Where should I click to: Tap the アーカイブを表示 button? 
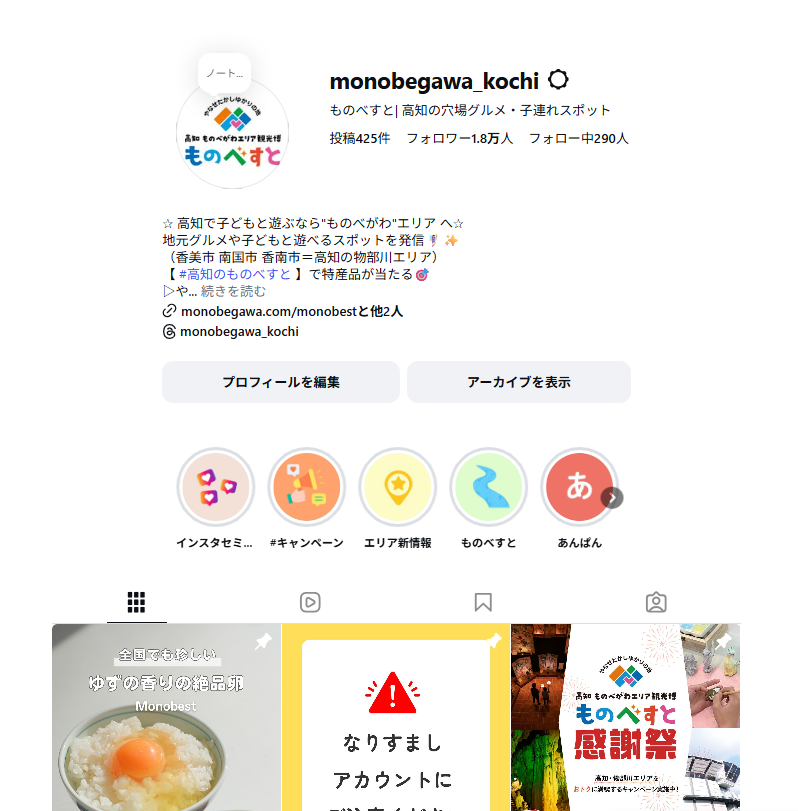point(518,382)
